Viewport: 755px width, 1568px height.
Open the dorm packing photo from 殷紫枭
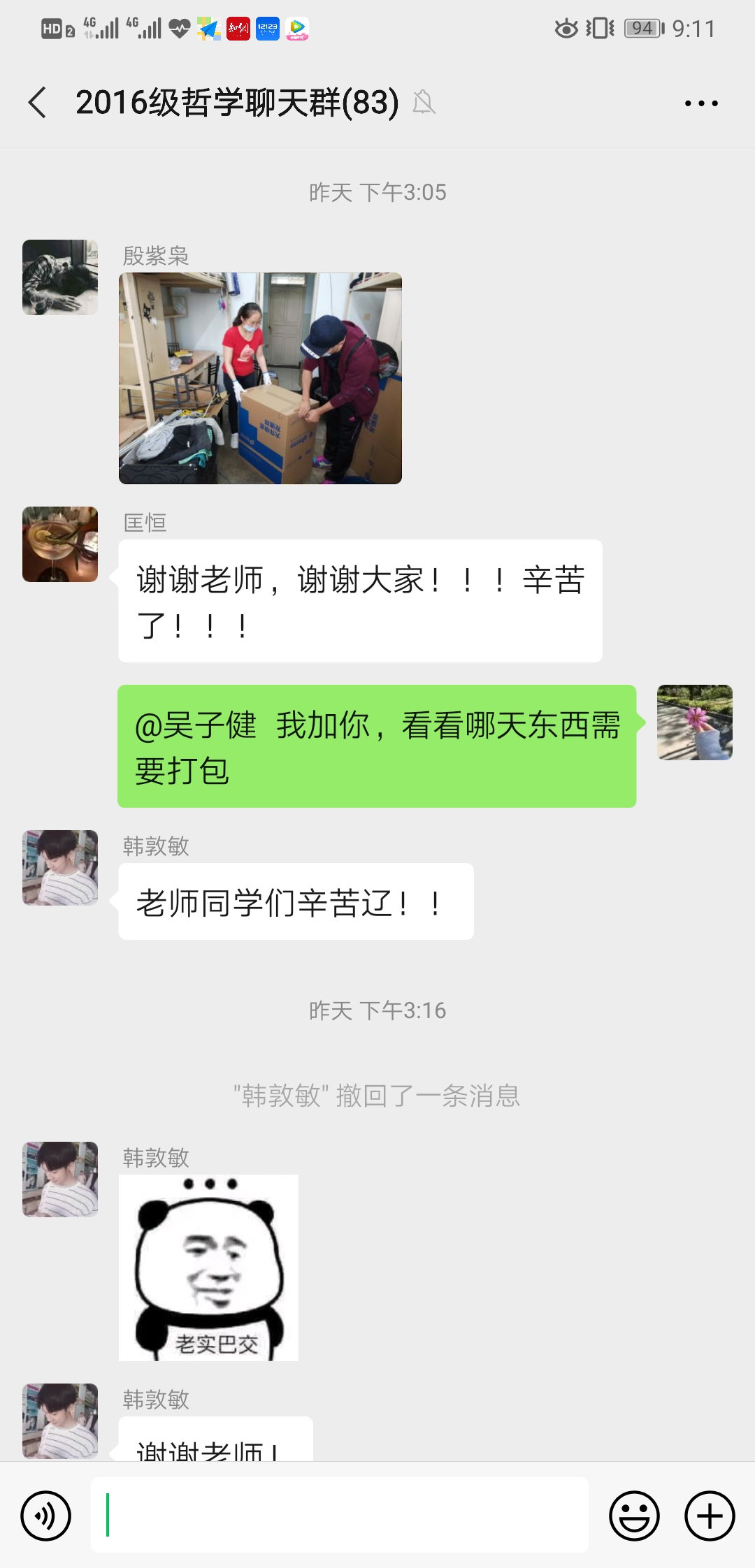click(x=260, y=378)
